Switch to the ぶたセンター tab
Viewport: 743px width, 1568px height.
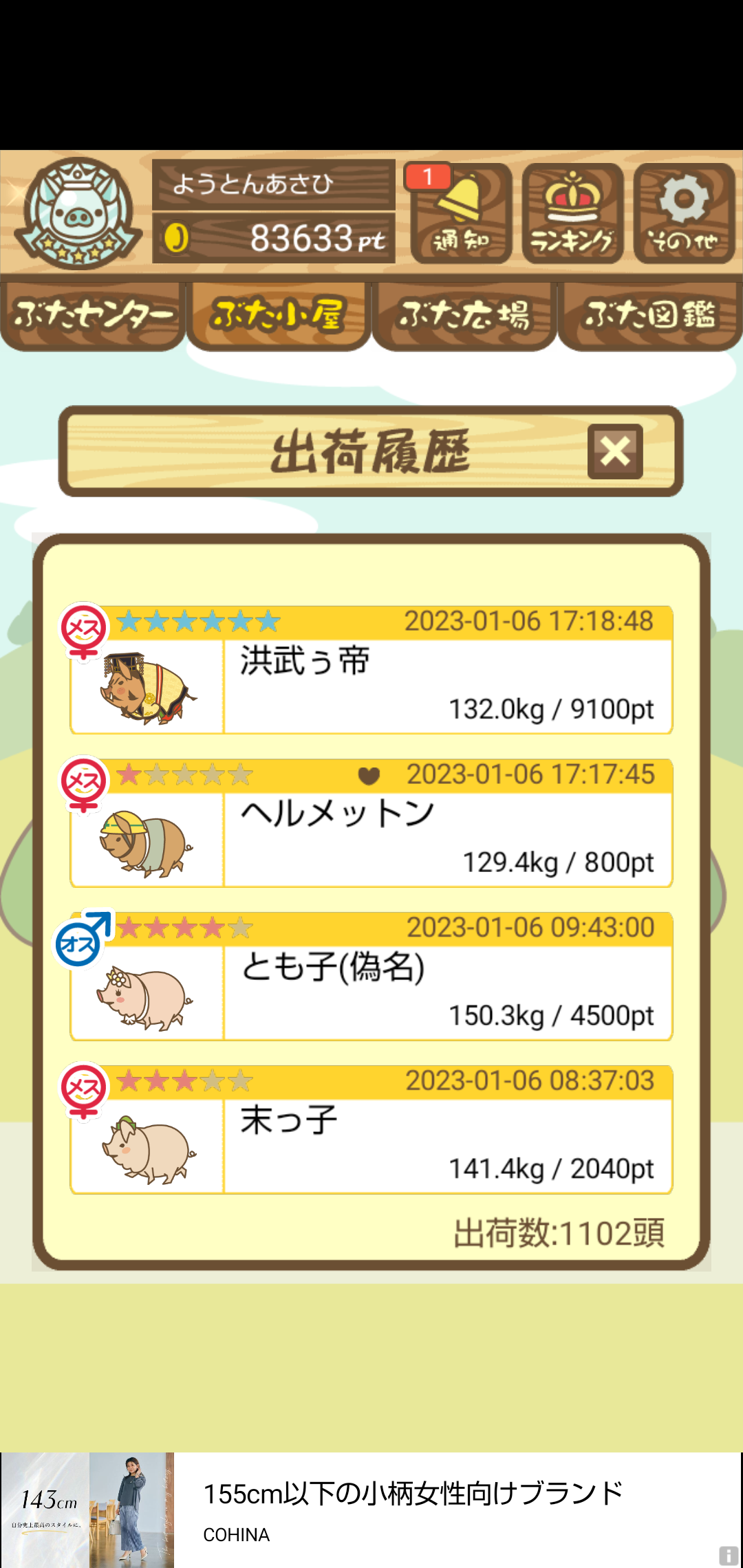(93, 316)
